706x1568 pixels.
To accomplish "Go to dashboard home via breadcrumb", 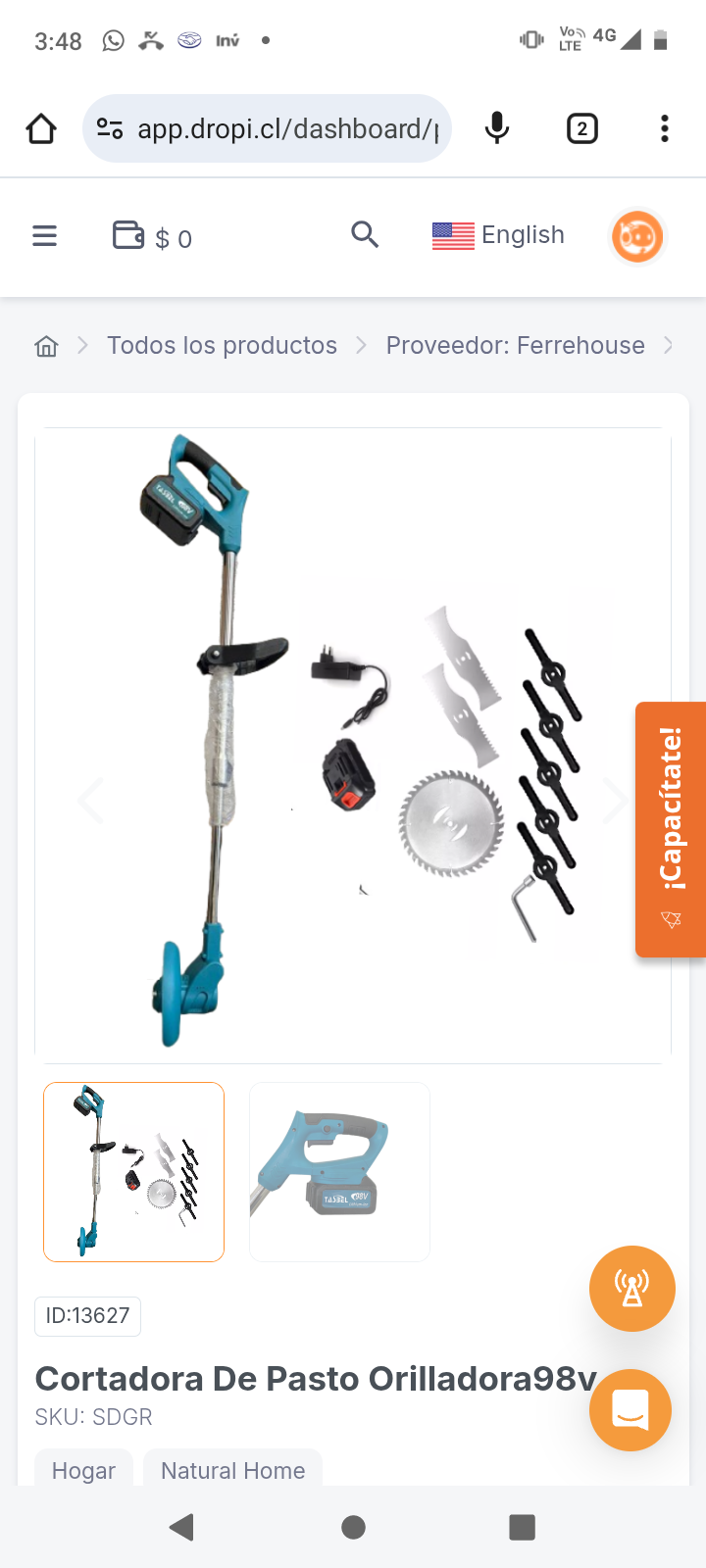I will (46, 346).
